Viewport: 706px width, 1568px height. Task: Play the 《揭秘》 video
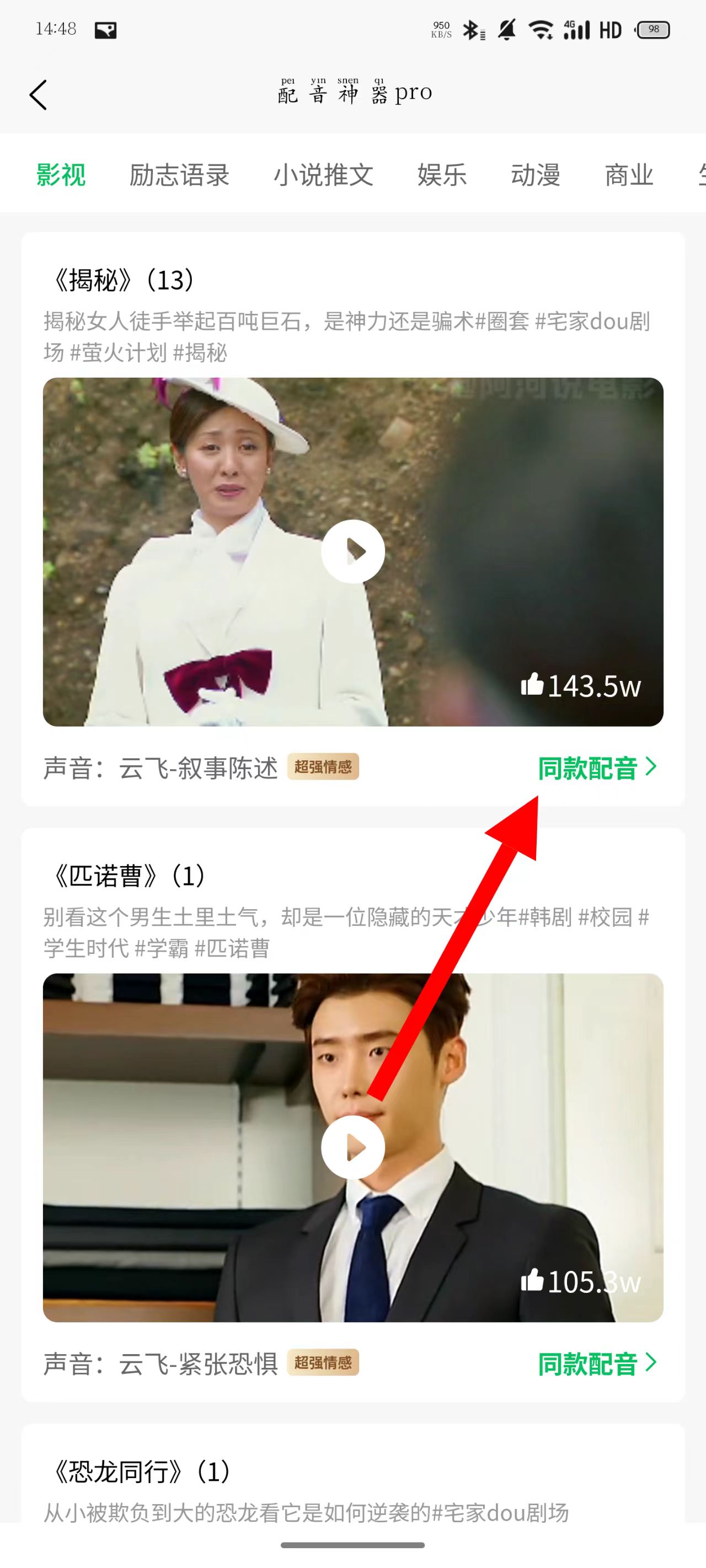point(352,551)
